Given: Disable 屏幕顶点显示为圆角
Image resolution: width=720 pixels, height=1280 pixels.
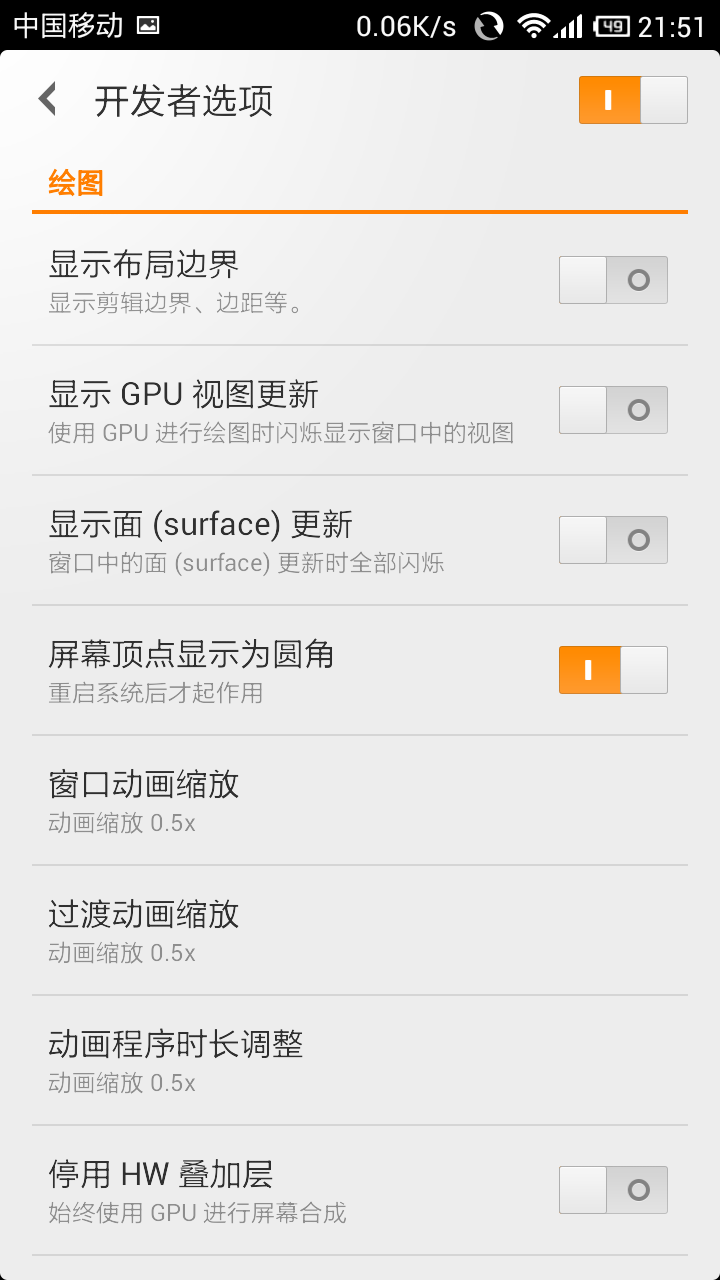Looking at the screenshot, I should coord(612,670).
